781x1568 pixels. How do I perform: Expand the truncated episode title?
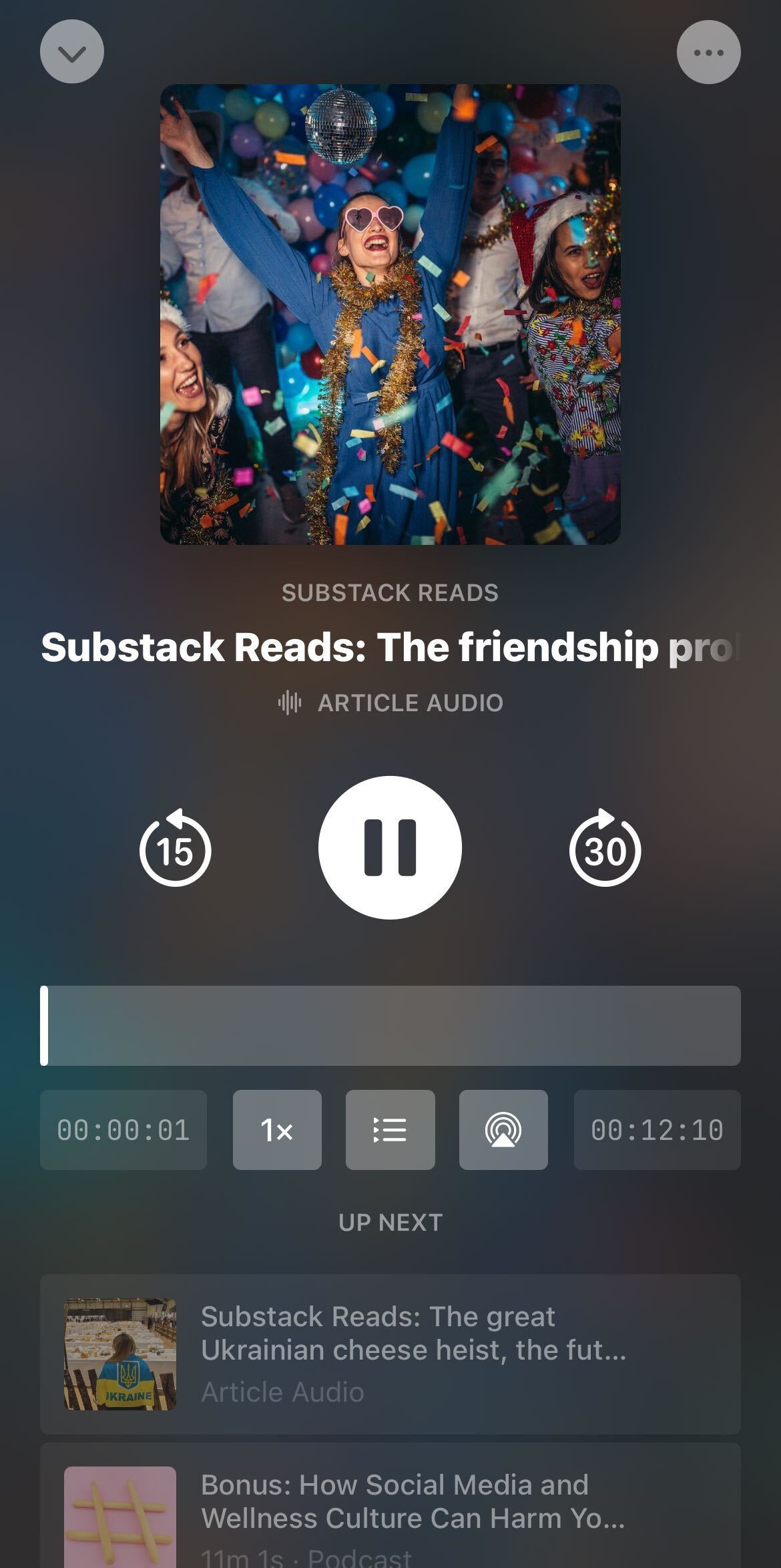point(390,645)
